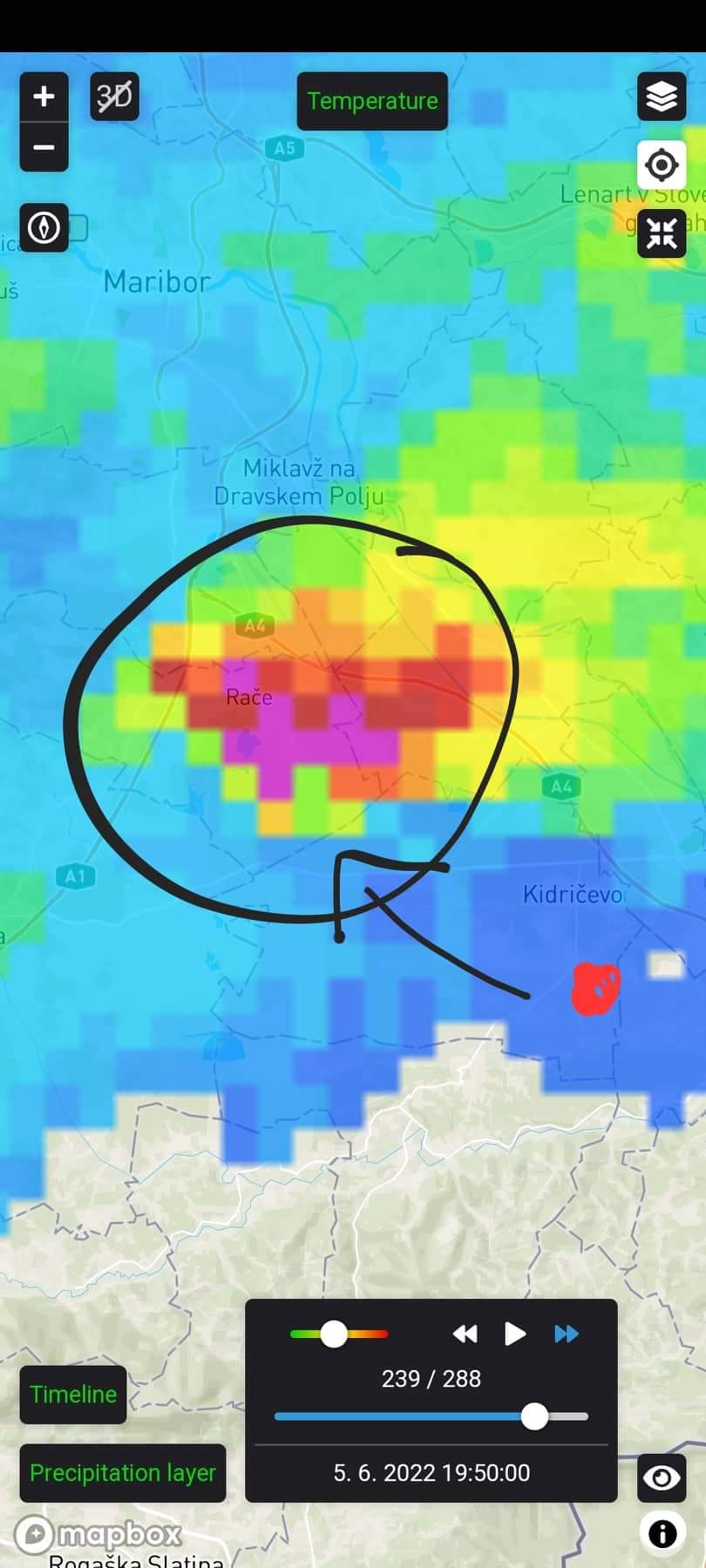Zoom out with the minus button
This screenshot has height=1568, width=706.
pos(44,147)
